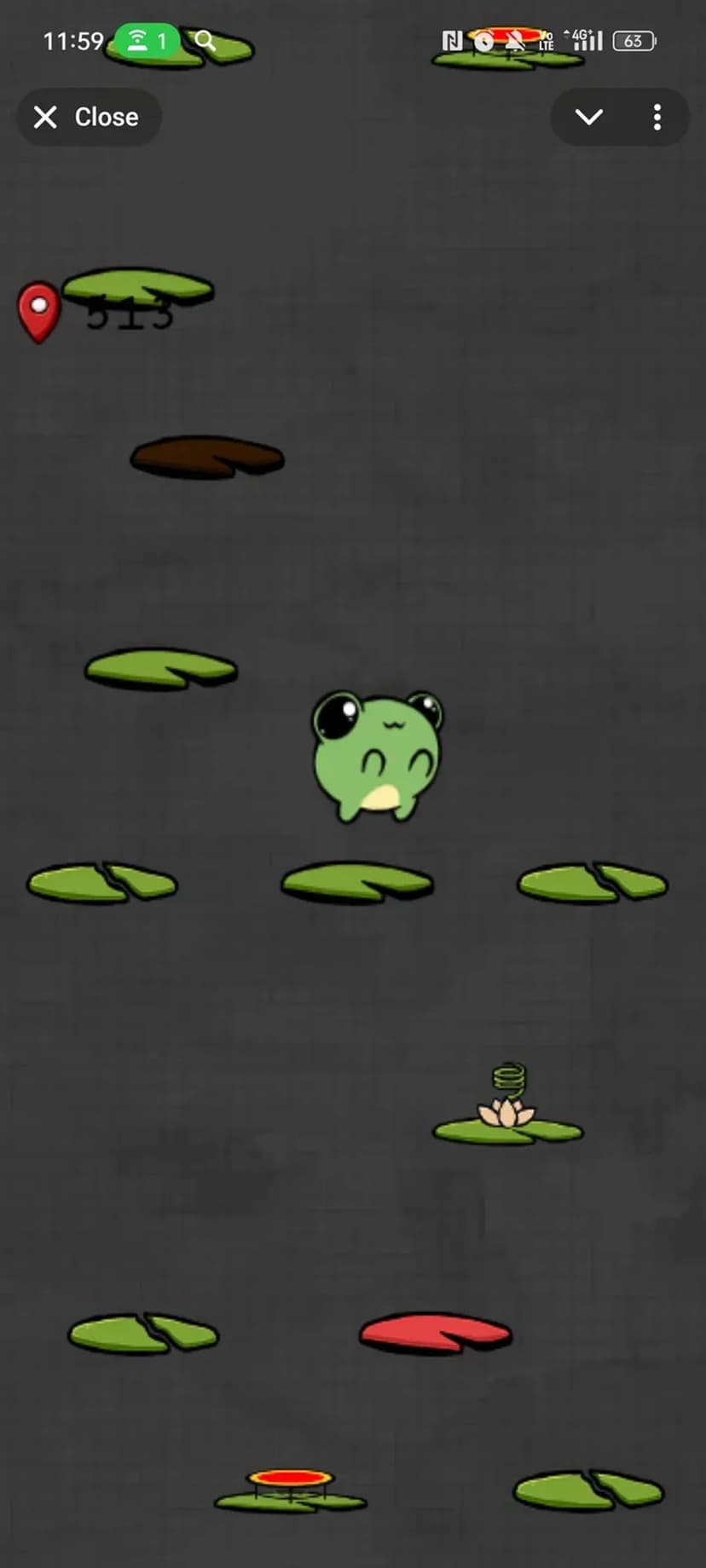706x1568 pixels.
Task: Minimize the game with the chevron
Action: 589,117
